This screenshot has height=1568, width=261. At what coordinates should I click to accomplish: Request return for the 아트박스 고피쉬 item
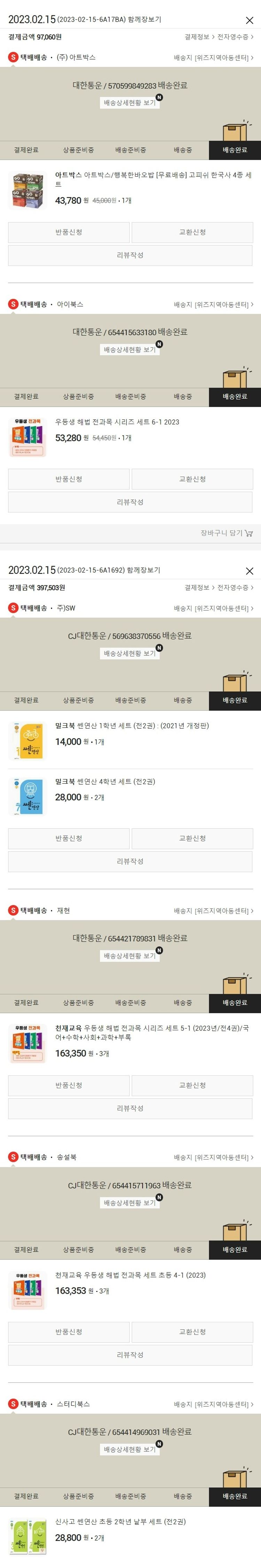[x=69, y=233]
